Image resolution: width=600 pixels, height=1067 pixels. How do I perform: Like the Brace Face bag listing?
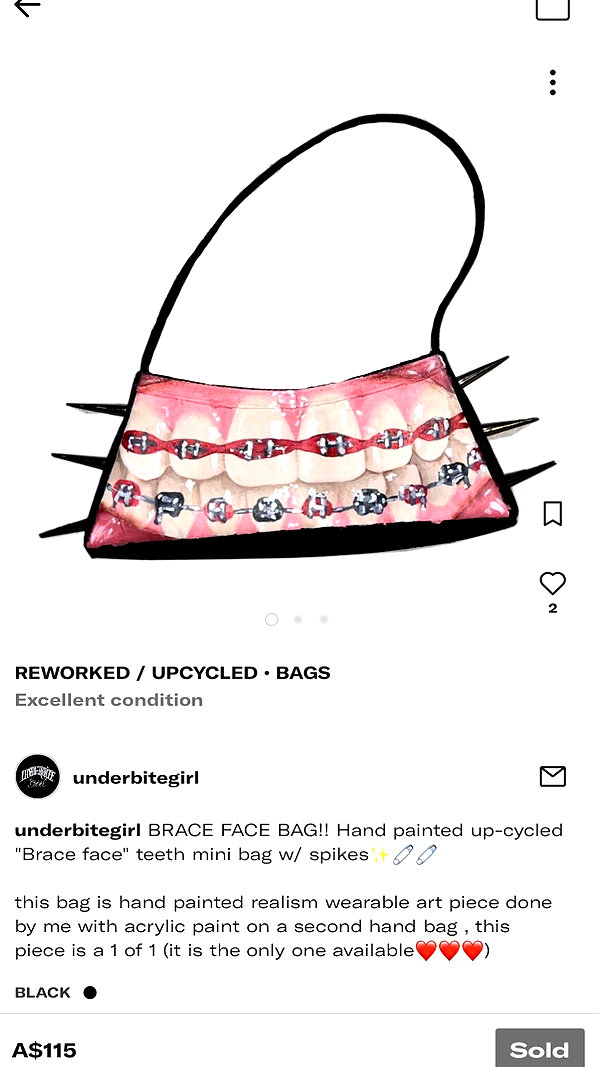tap(552, 583)
